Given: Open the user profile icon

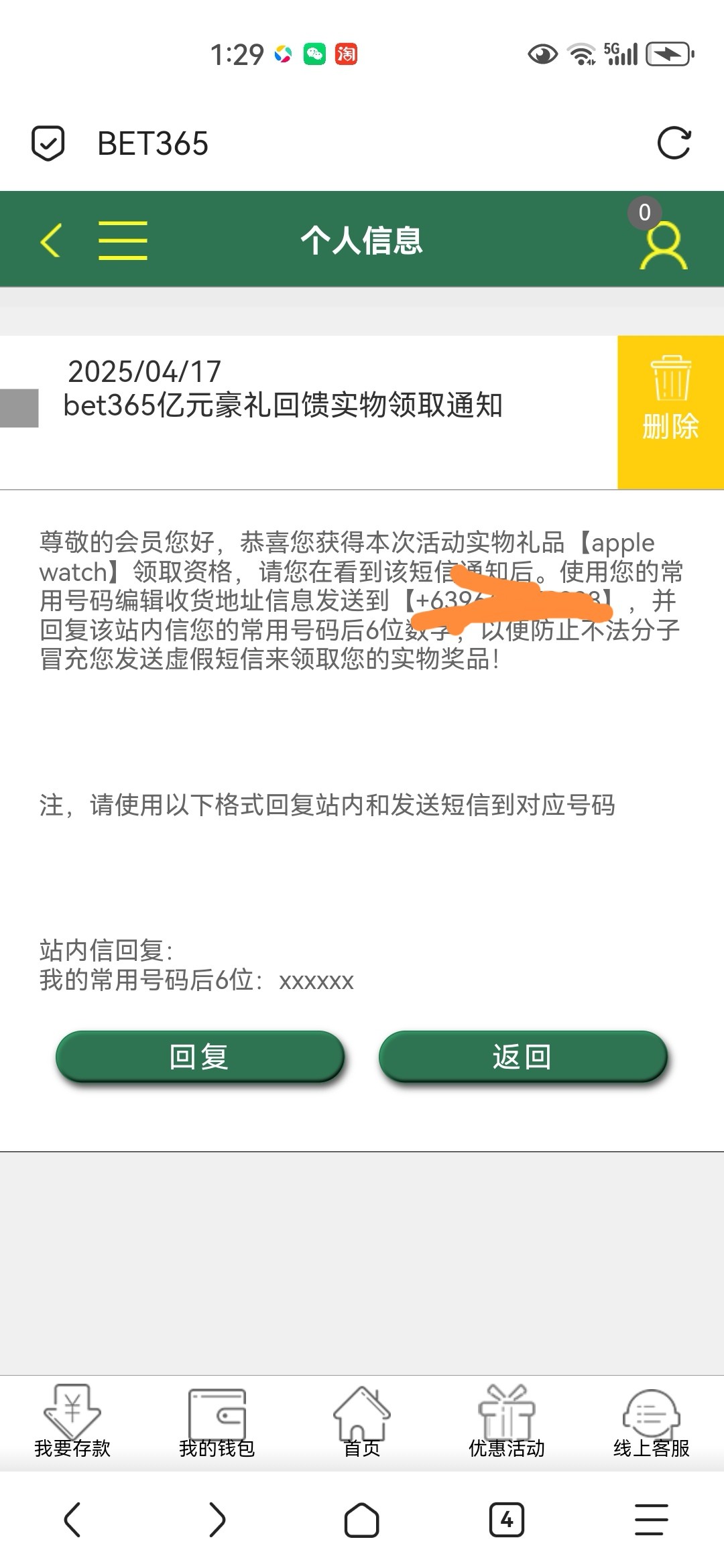Looking at the screenshot, I should click(x=662, y=245).
